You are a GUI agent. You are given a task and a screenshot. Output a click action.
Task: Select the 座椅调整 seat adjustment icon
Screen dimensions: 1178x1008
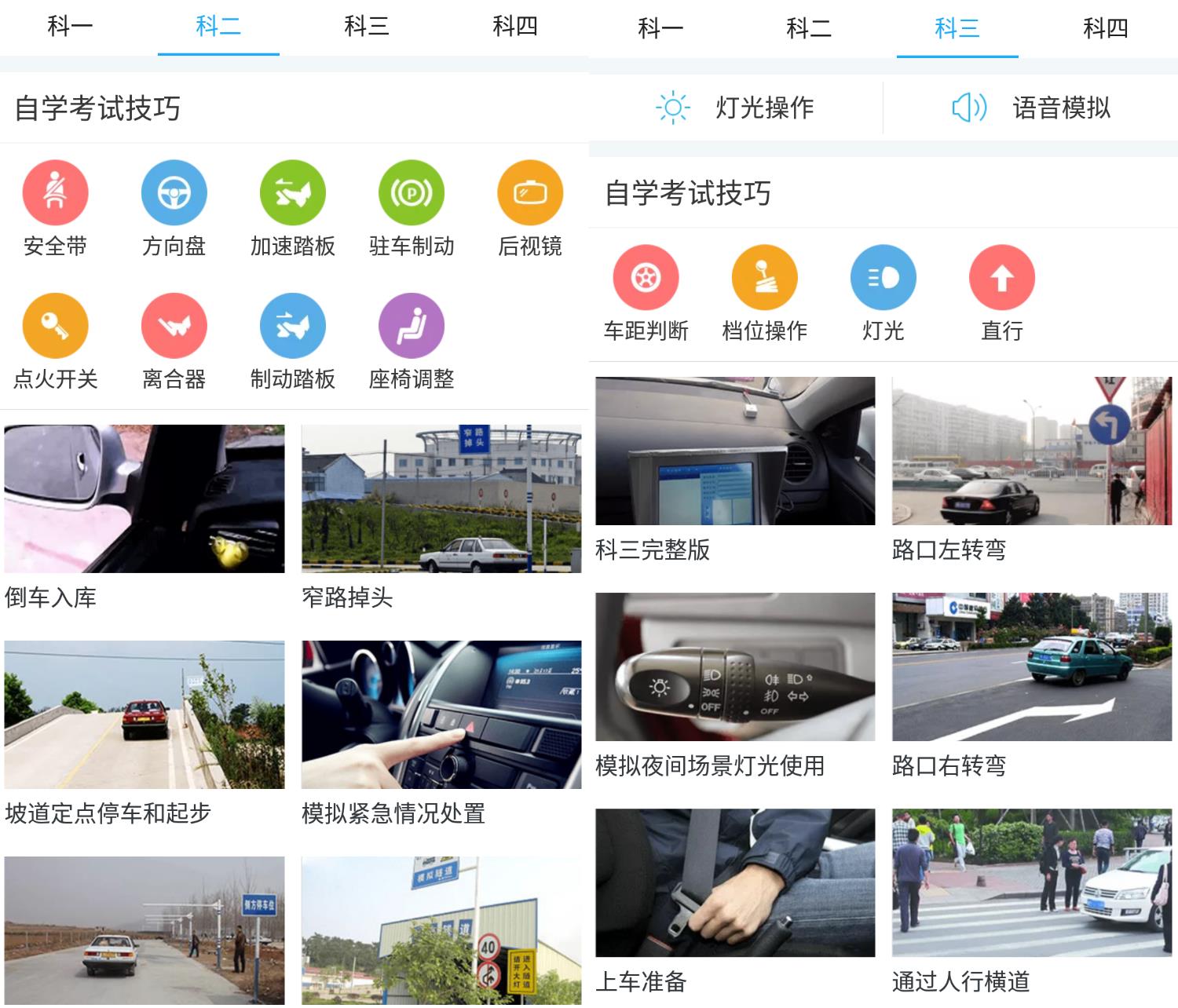coord(412,326)
